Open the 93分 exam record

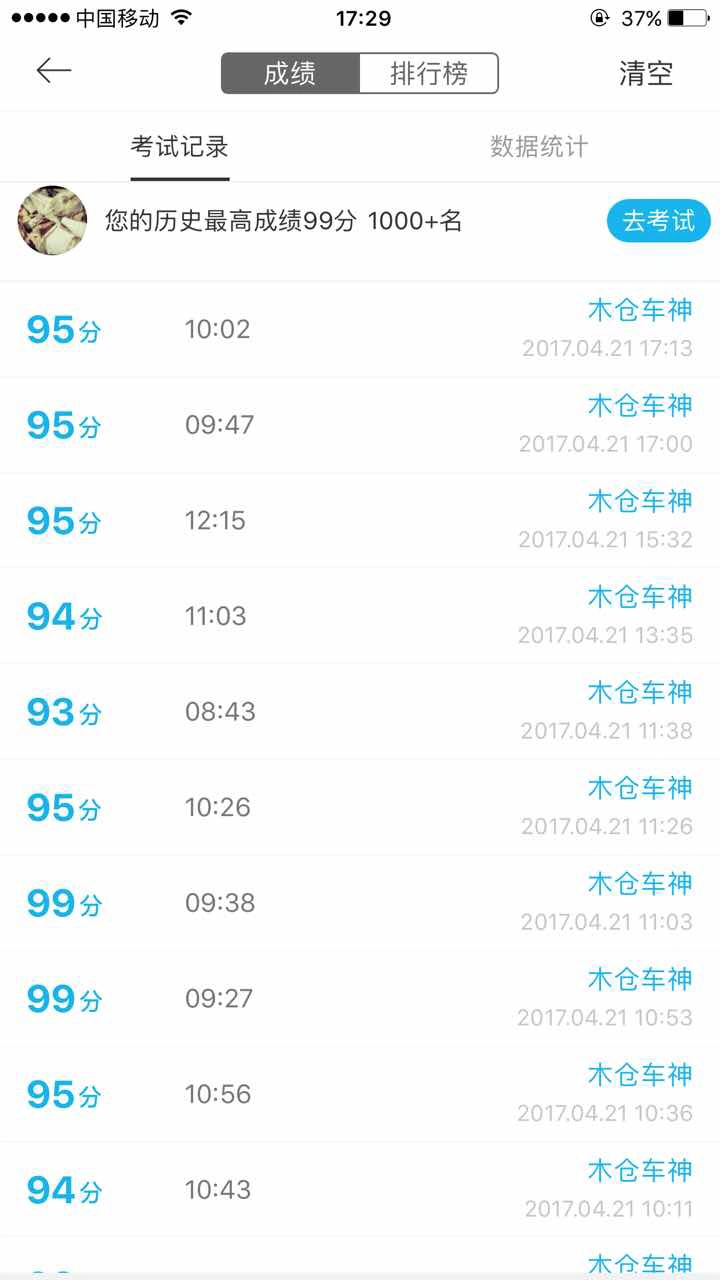click(x=360, y=712)
